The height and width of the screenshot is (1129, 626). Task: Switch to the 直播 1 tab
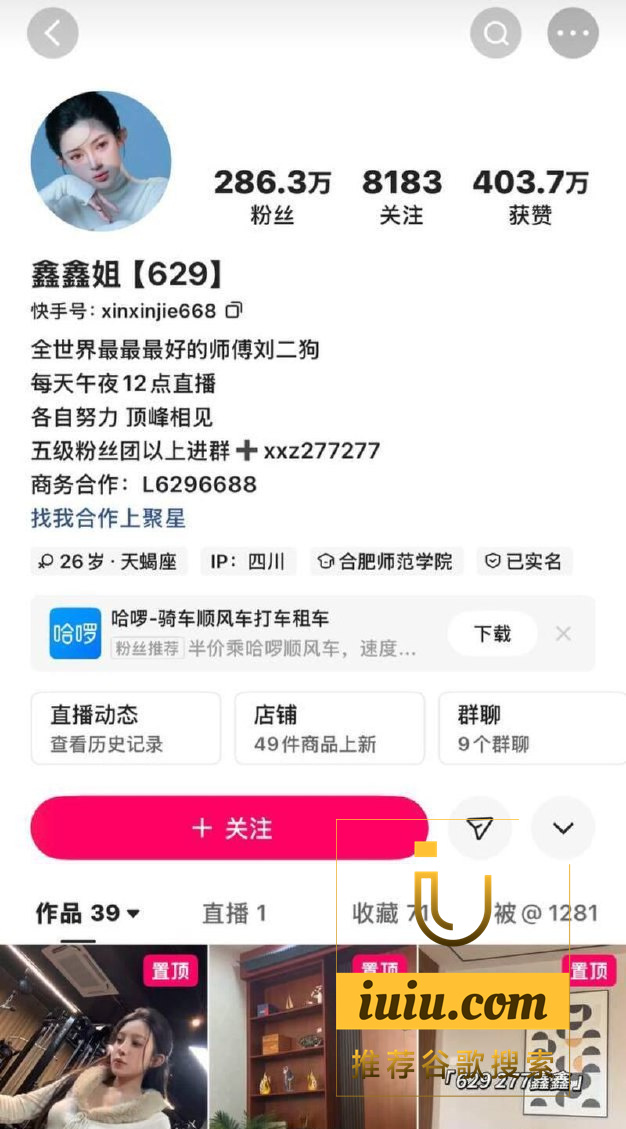(x=234, y=913)
